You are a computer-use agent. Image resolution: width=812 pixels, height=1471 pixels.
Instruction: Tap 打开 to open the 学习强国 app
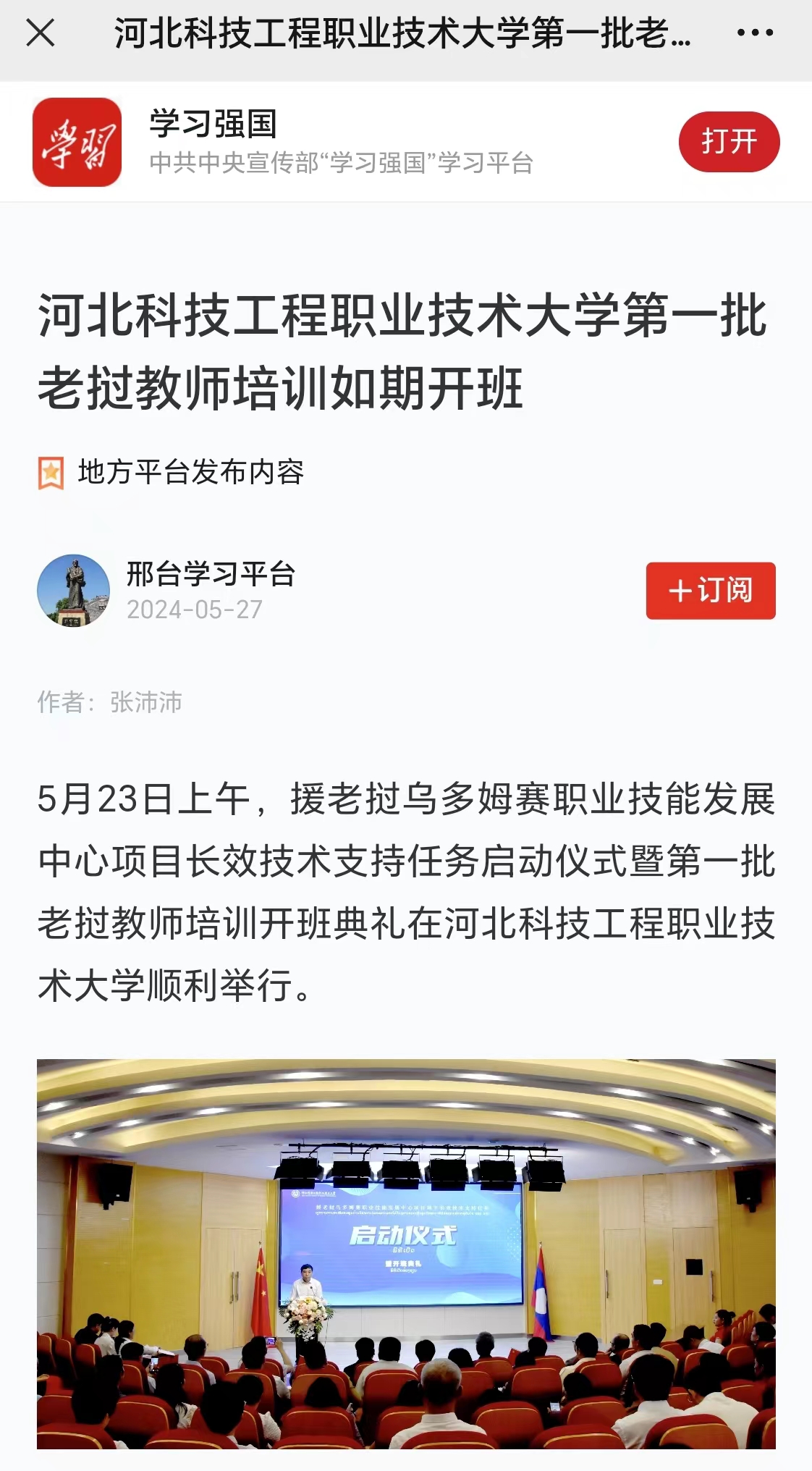728,142
